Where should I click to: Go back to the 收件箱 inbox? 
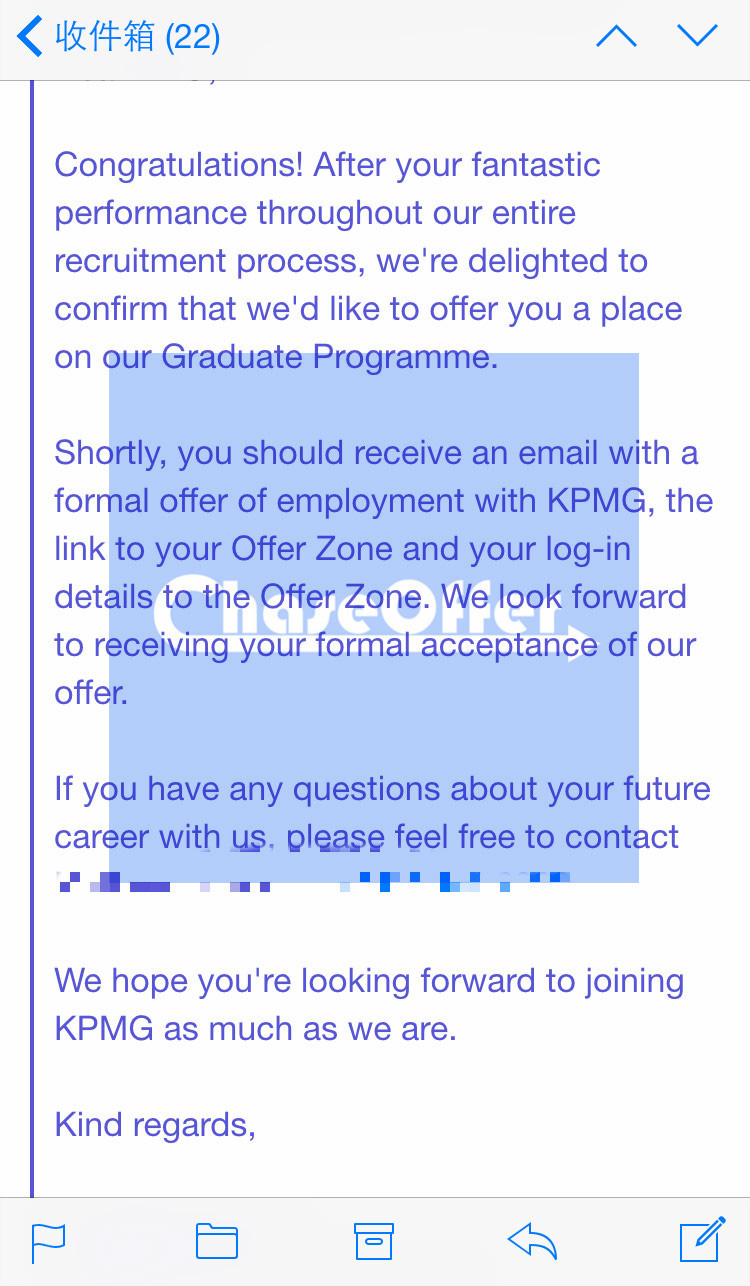[x=119, y=37]
